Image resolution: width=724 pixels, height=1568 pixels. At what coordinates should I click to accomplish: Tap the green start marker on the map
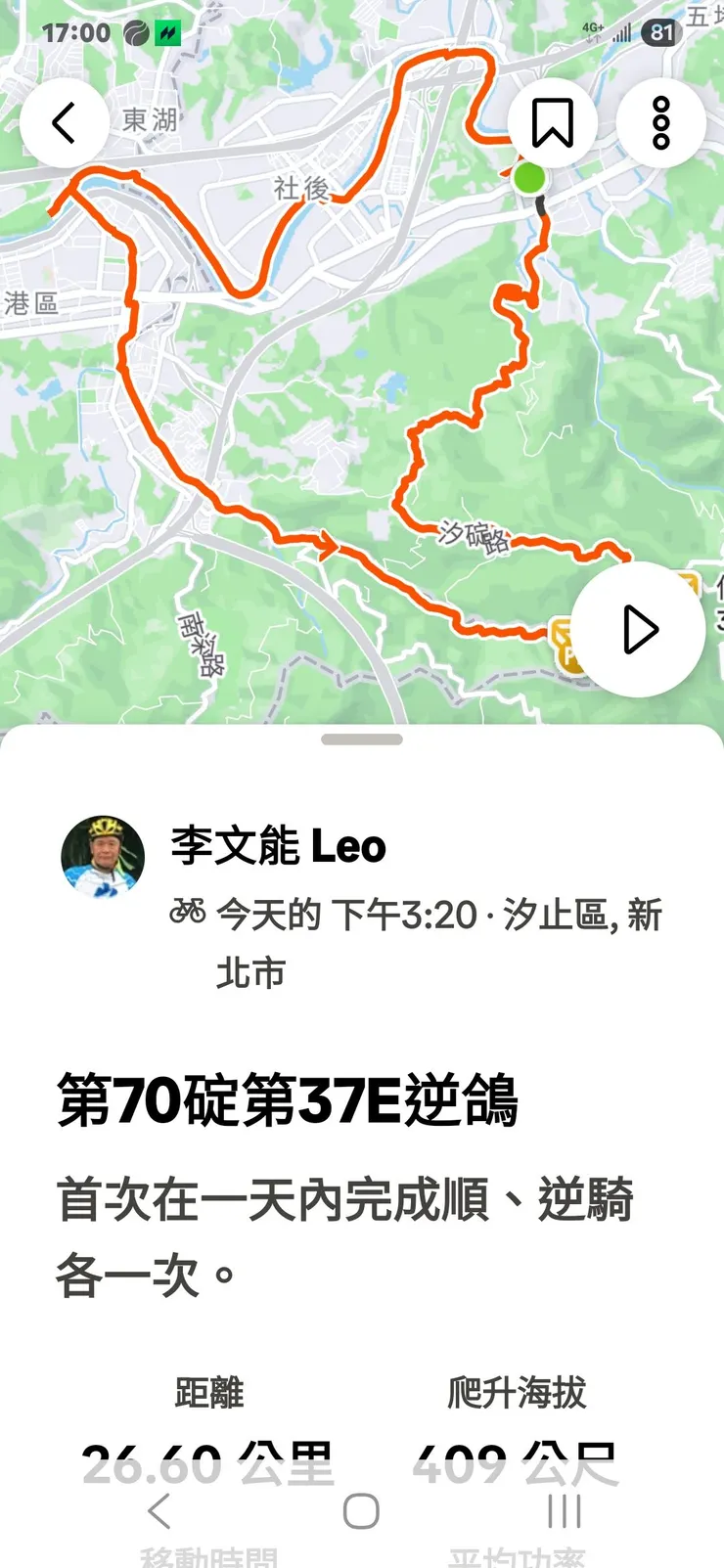pos(529,179)
